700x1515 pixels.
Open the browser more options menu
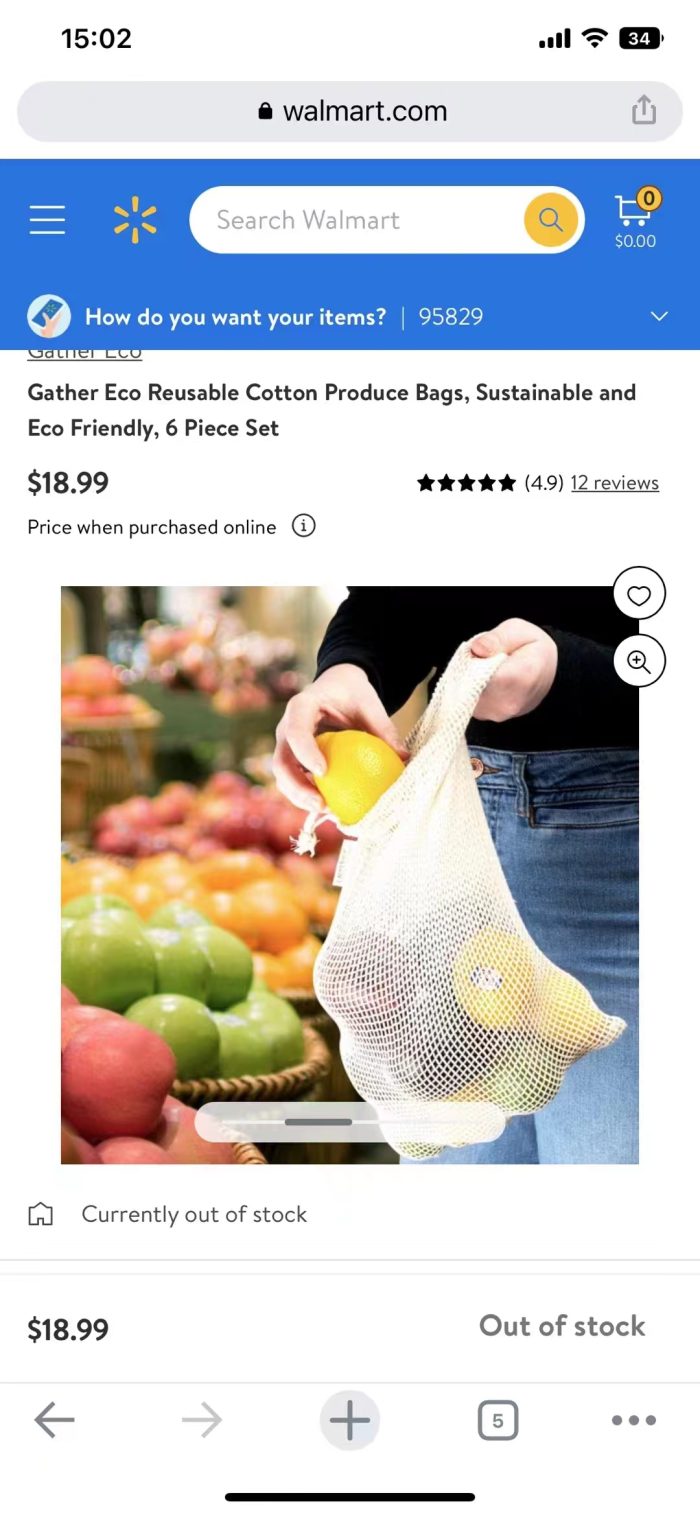pyautogui.click(x=634, y=1420)
